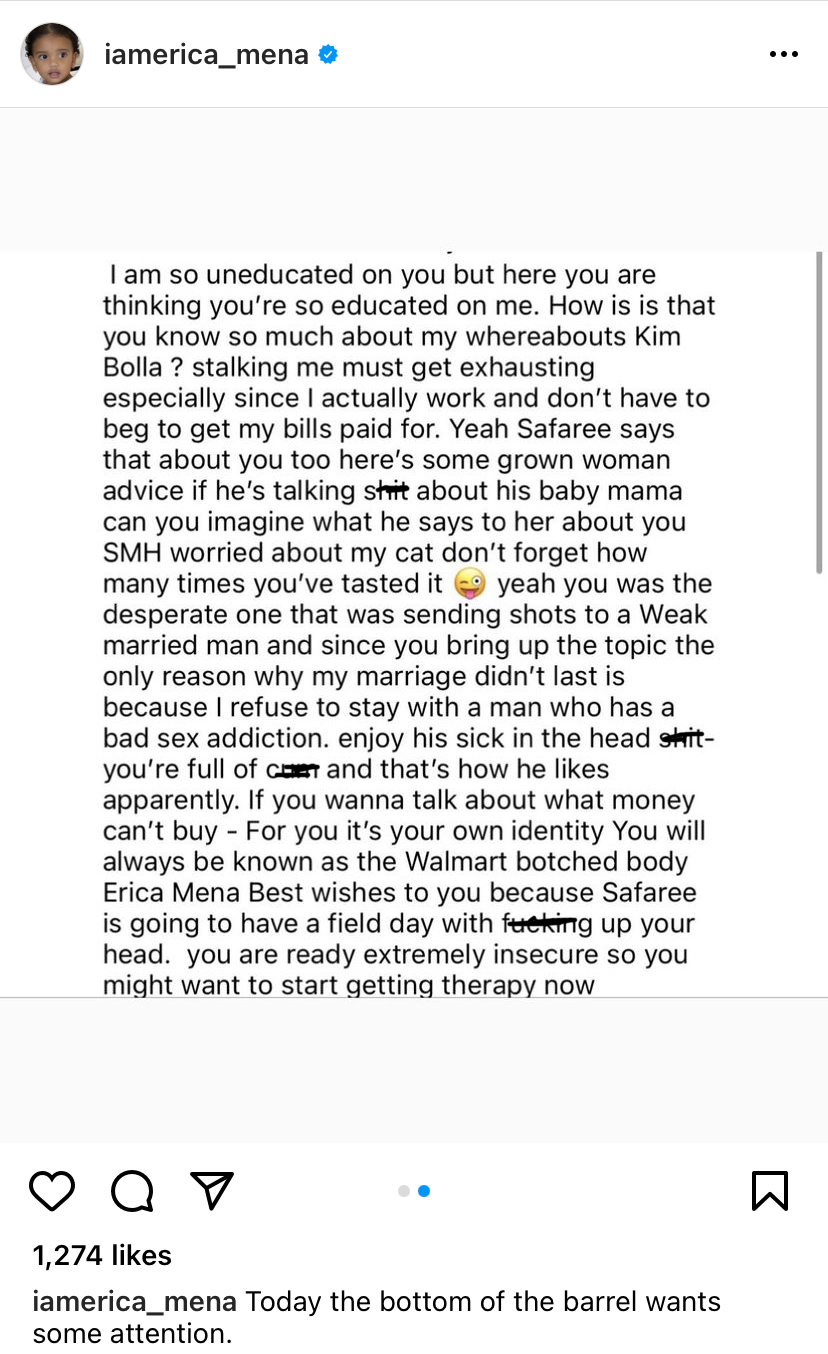828x1354 pixels.
Task: Open the post's three-dot options menu
Action: tap(783, 54)
